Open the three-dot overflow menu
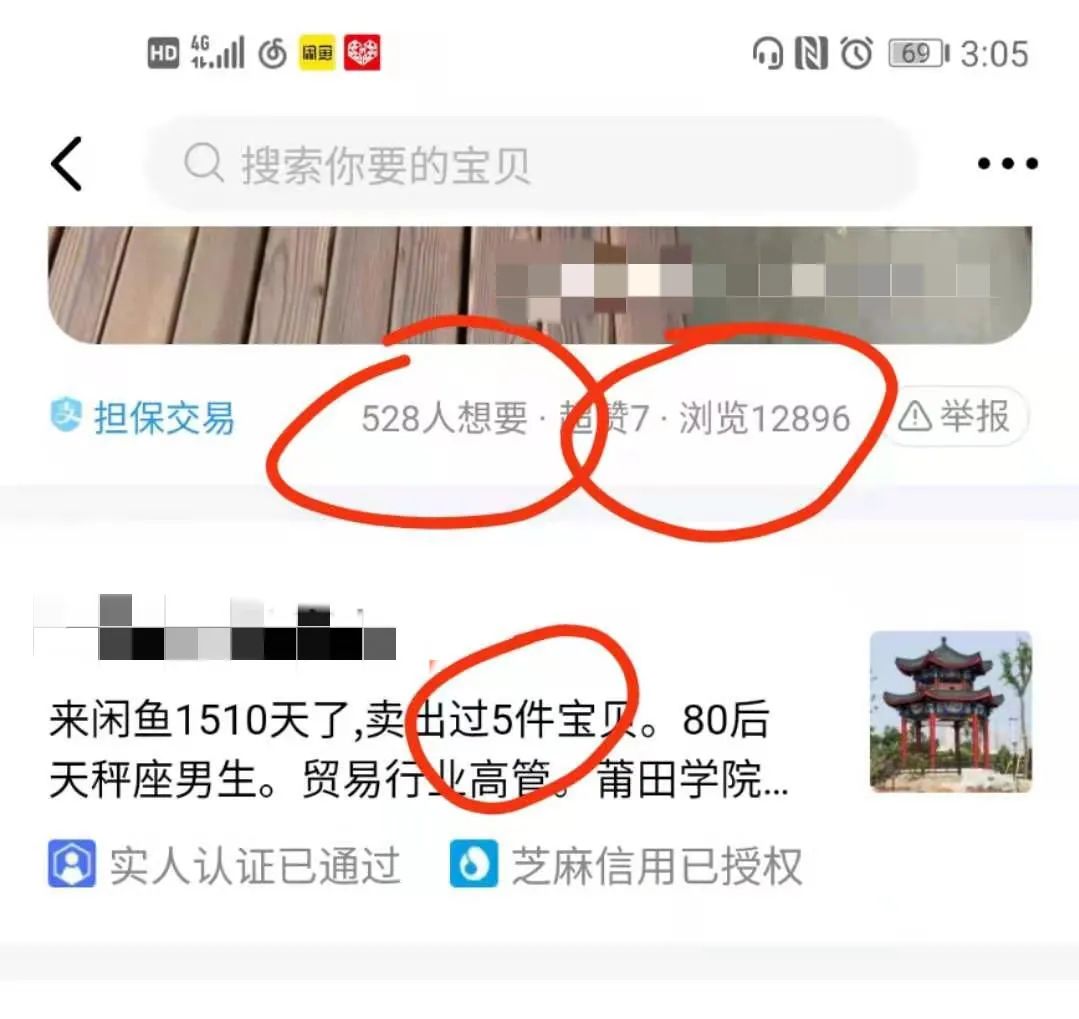 tap(1006, 164)
